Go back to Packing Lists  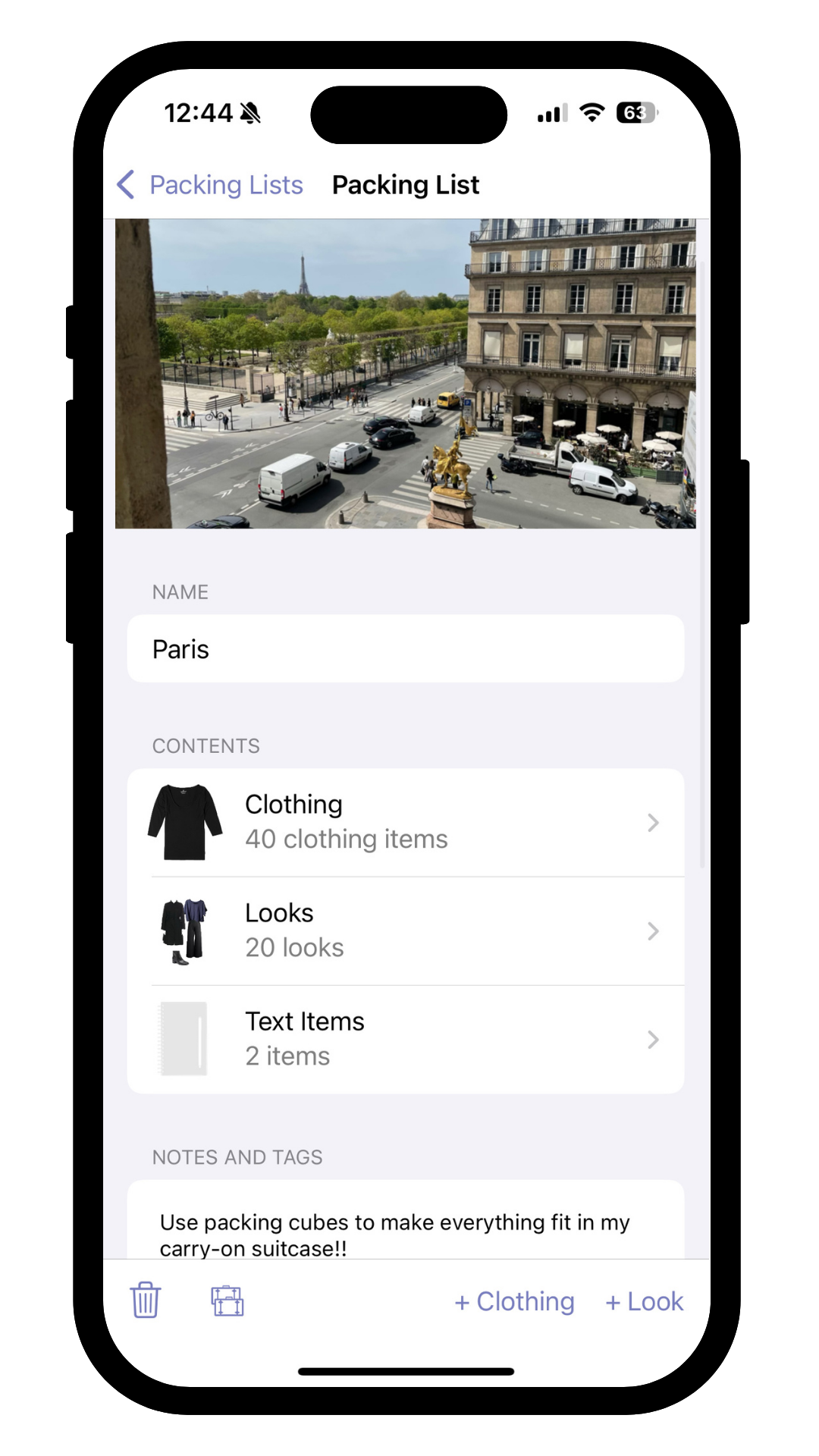(x=211, y=185)
